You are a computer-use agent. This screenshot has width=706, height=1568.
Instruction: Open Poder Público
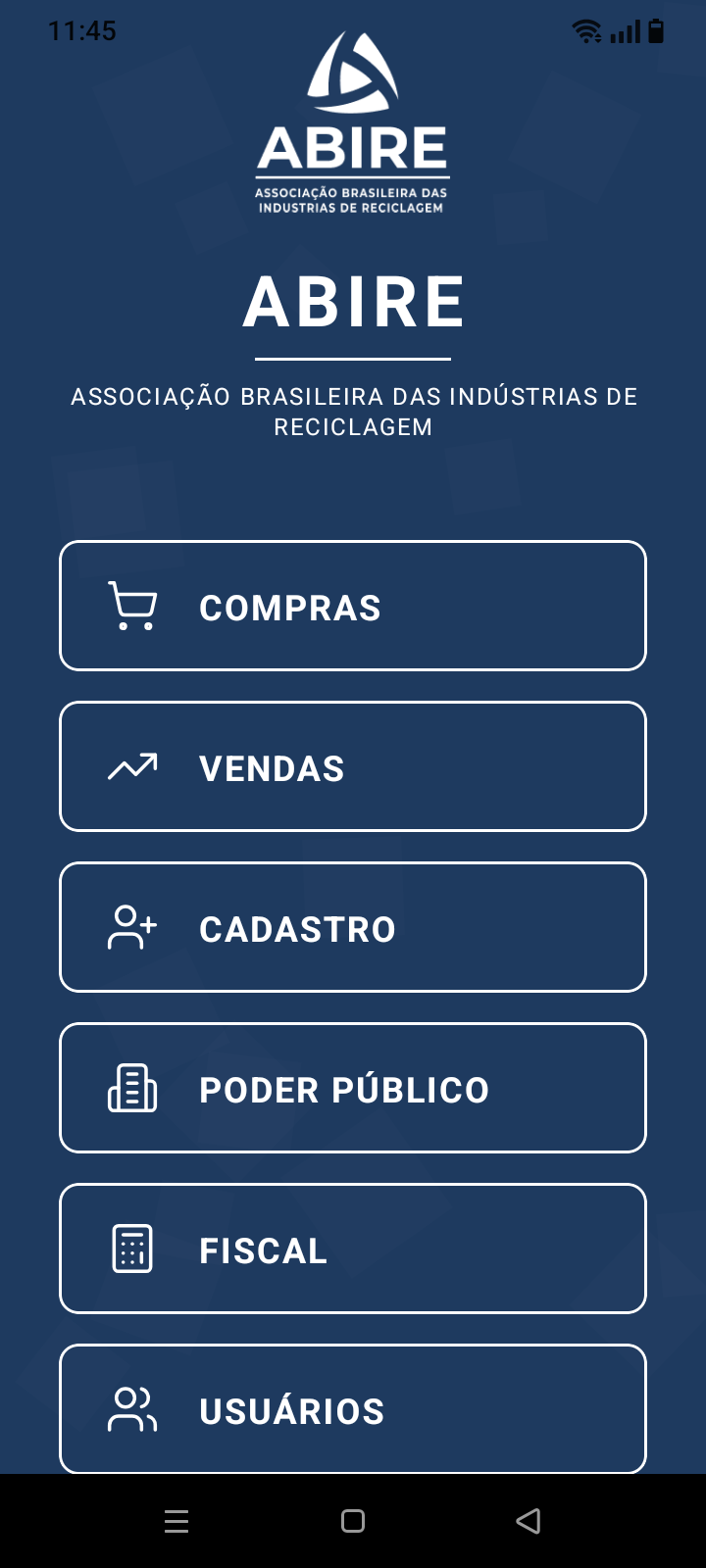(353, 1088)
